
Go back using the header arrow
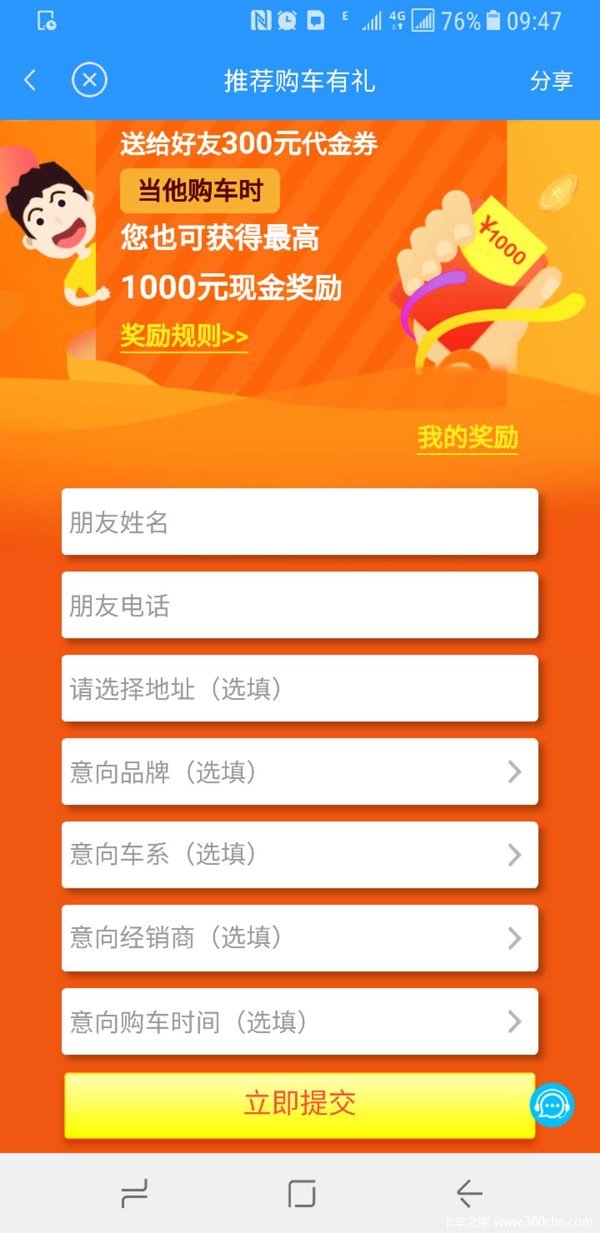tap(30, 81)
